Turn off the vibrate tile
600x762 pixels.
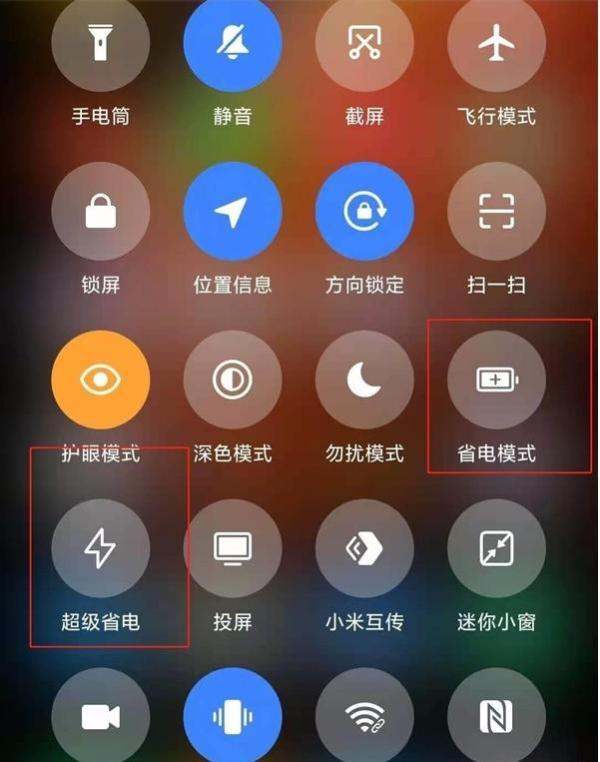tap(232, 716)
